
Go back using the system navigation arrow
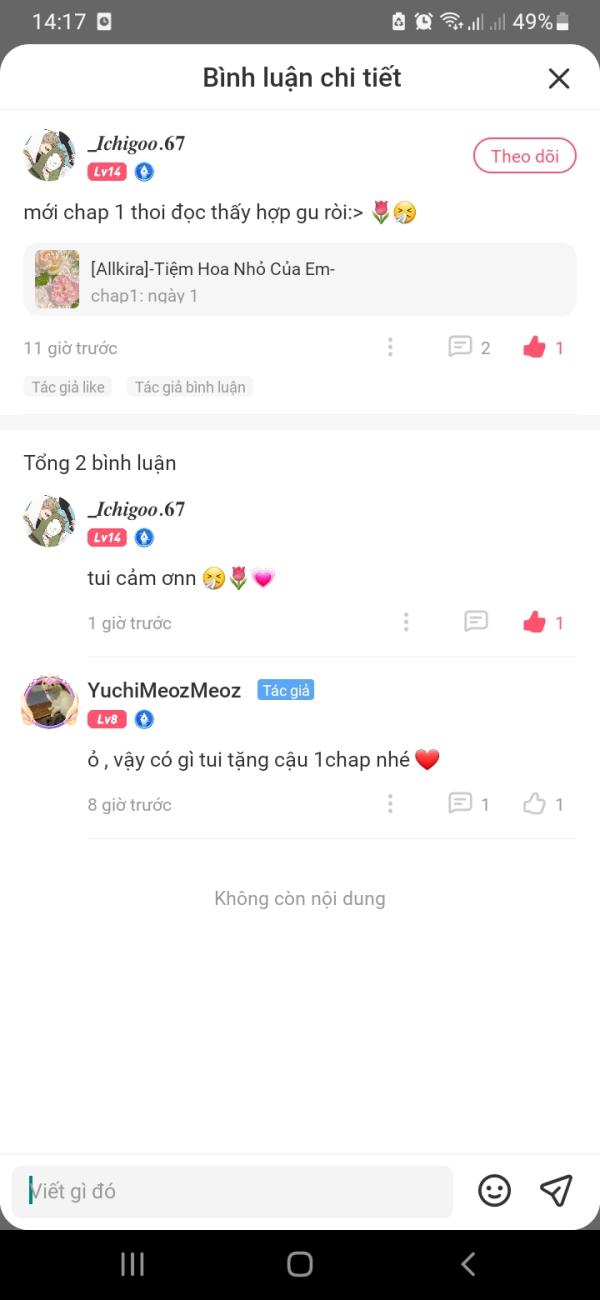[467, 1264]
